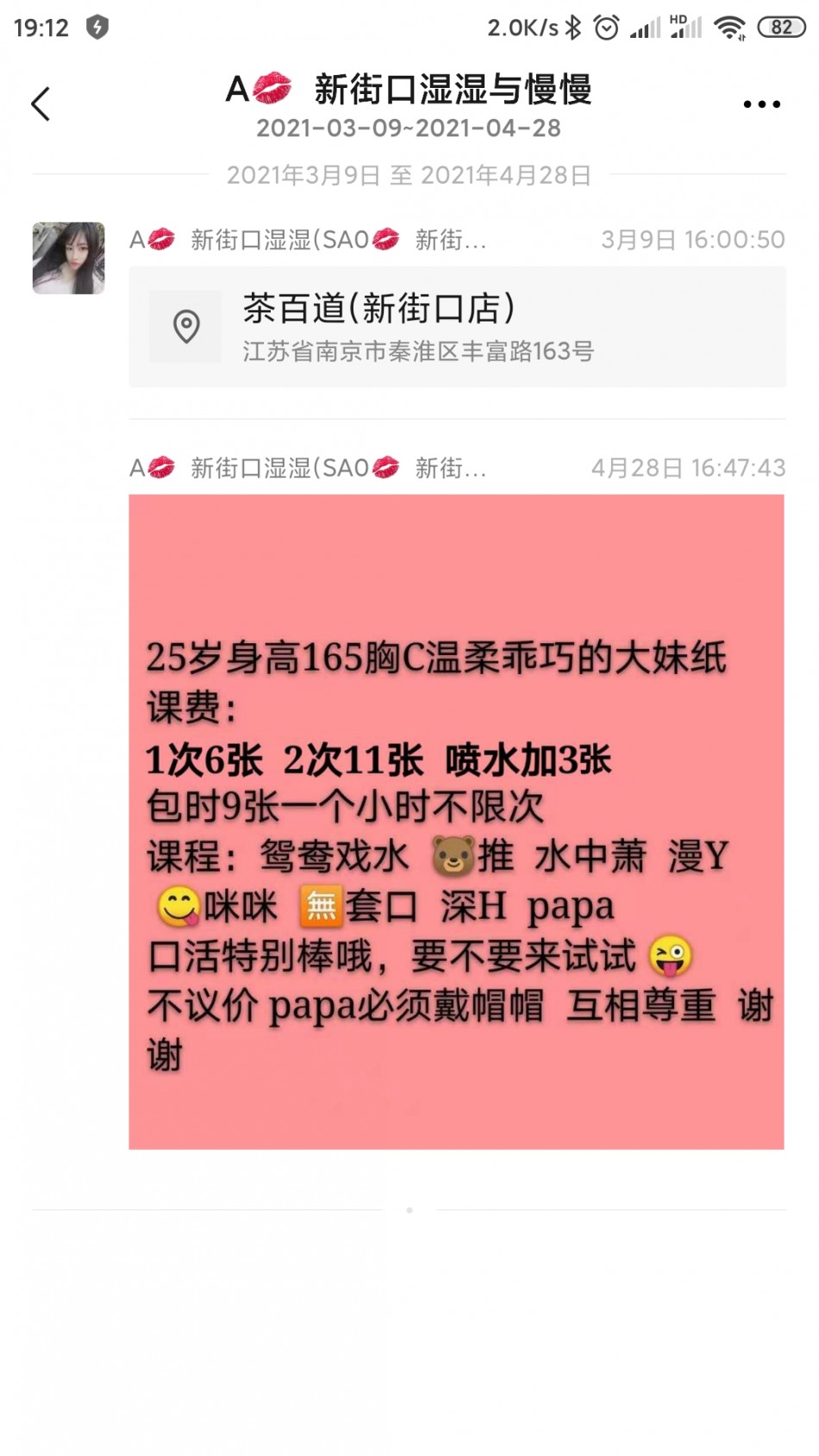The height and width of the screenshot is (1456, 819).
Task: Go back using the top-left arrow
Action: pyautogui.click(x=41, y=104)
